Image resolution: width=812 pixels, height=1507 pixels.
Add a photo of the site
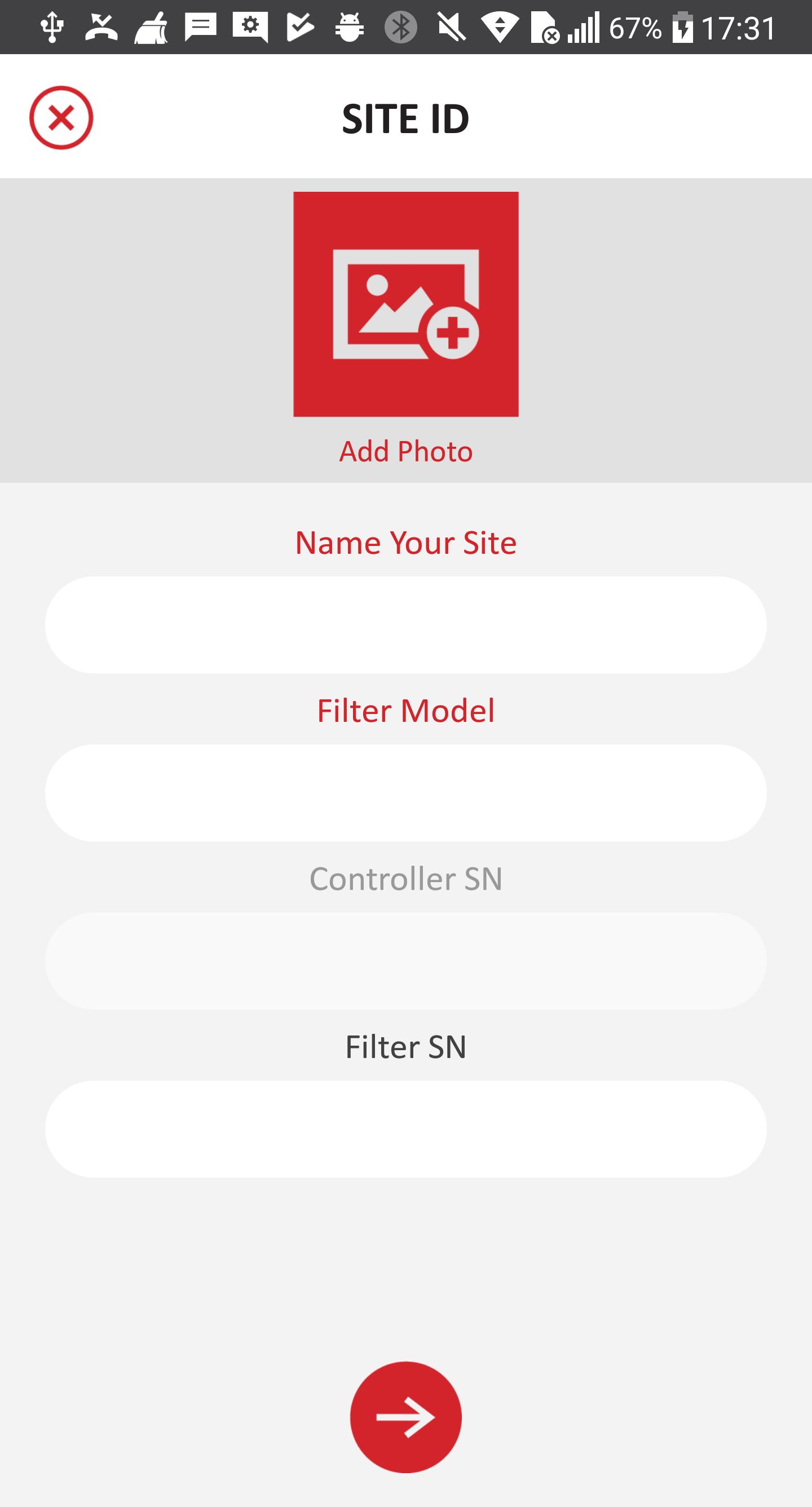pos(406,304)
